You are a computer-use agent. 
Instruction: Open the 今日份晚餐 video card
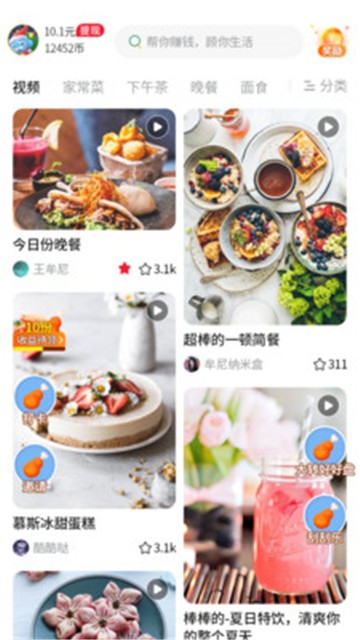point(94,169)
